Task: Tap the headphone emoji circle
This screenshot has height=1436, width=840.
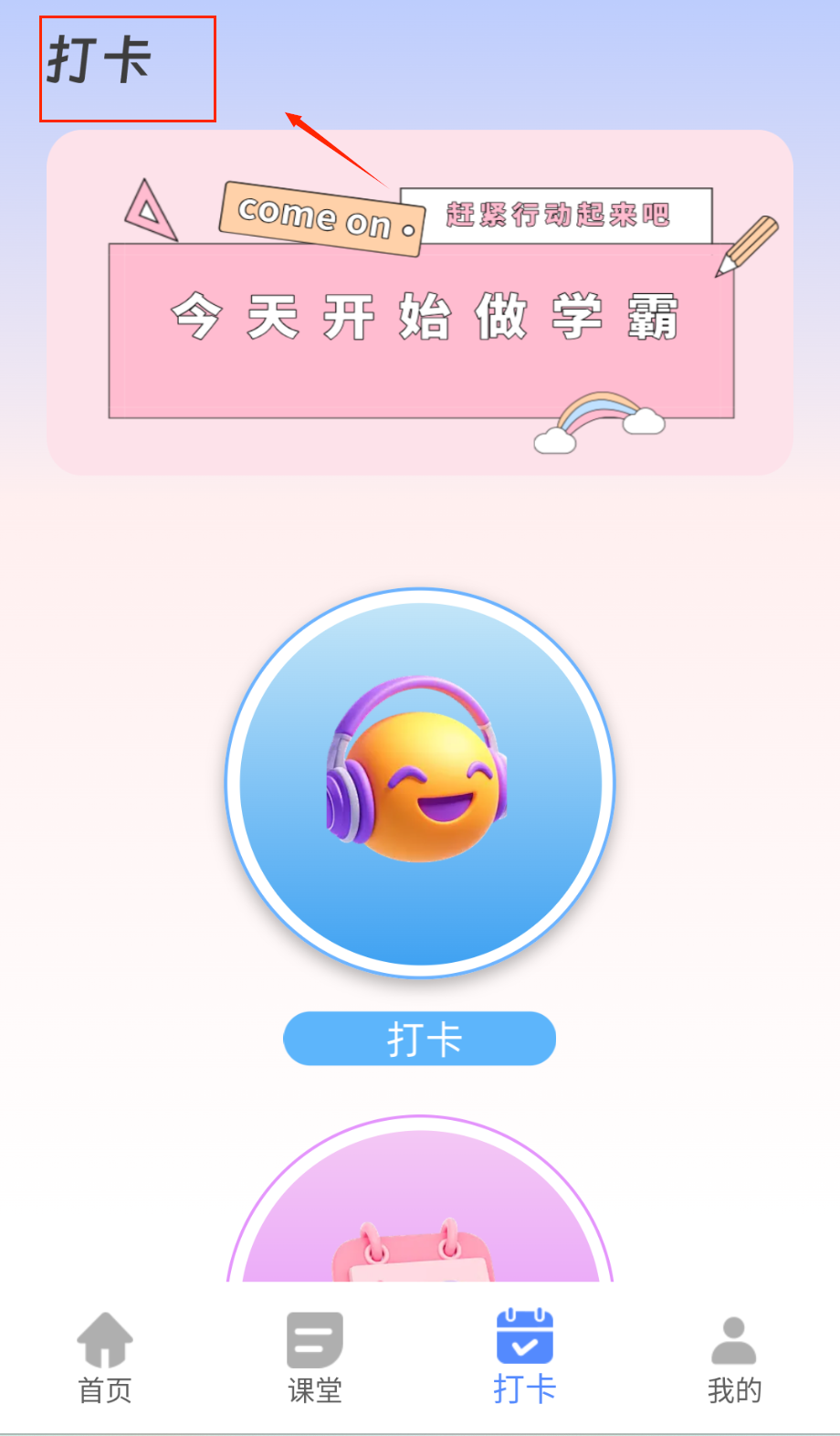Action: pos(420,783)
